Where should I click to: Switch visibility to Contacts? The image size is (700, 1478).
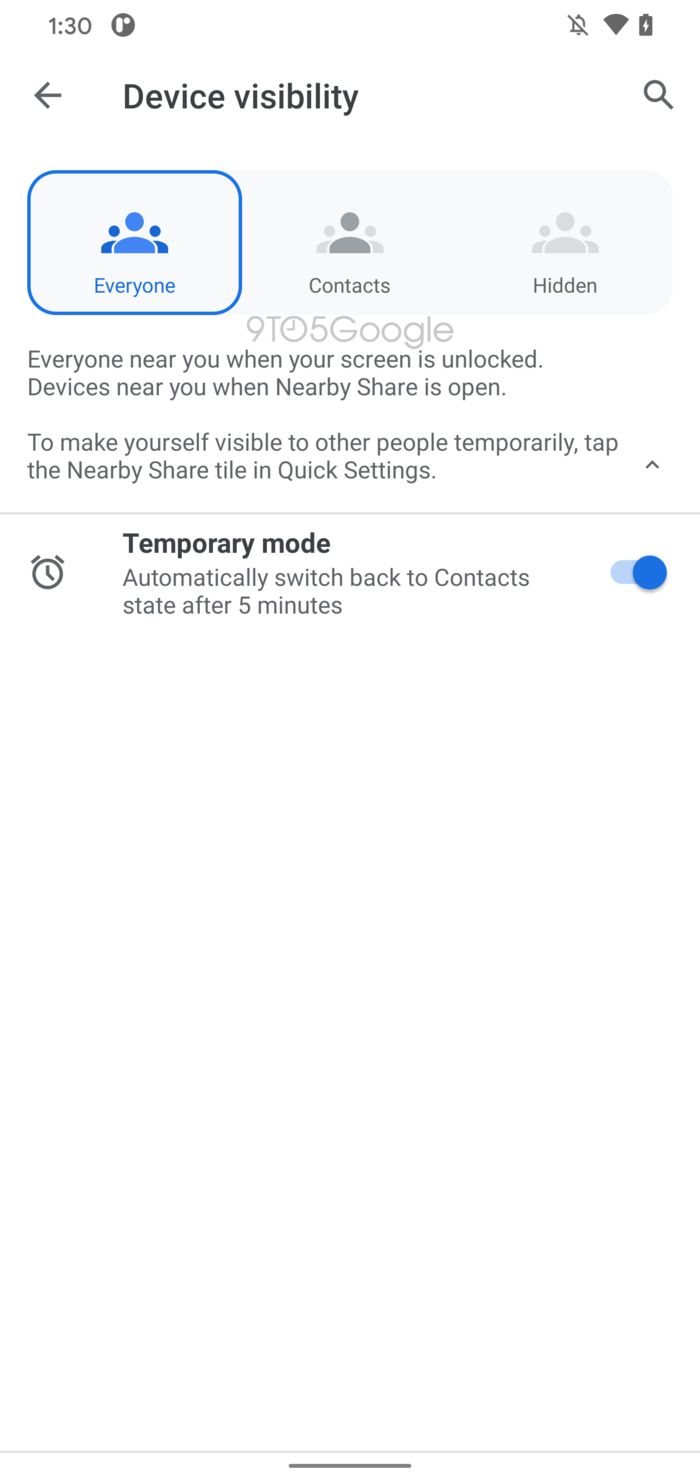[x=349, y=243]
